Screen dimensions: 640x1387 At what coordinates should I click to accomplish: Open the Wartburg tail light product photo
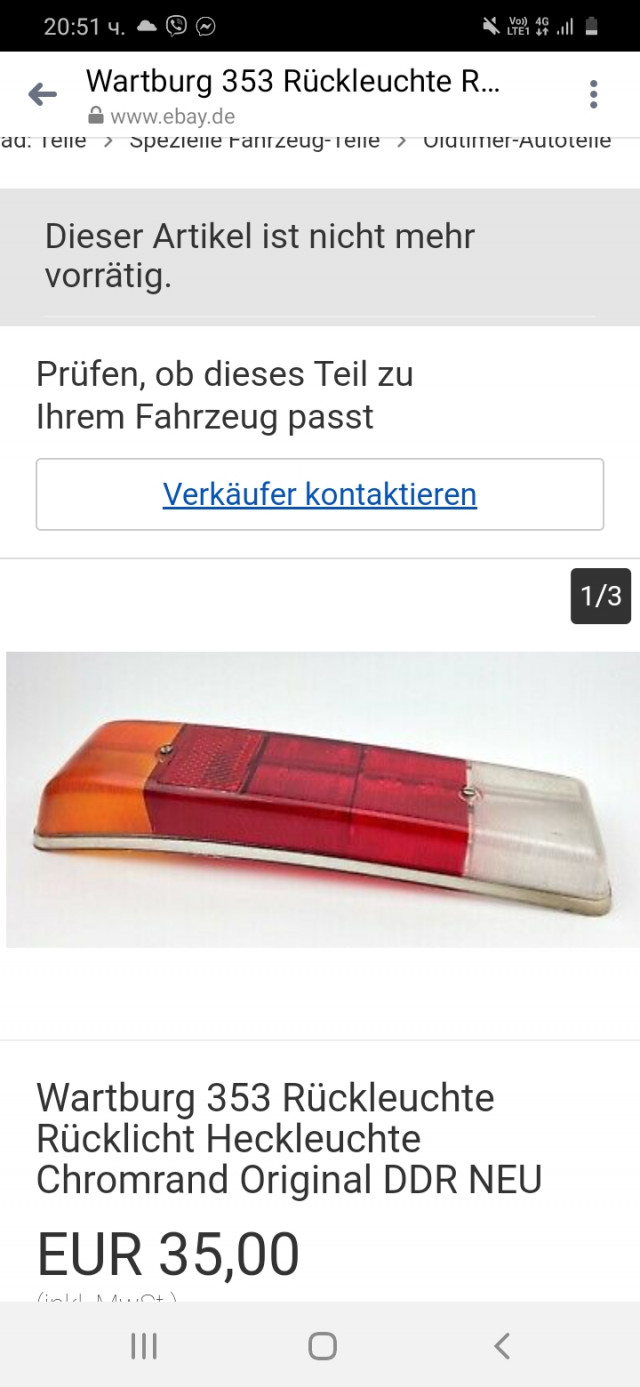tap(322, 799)
